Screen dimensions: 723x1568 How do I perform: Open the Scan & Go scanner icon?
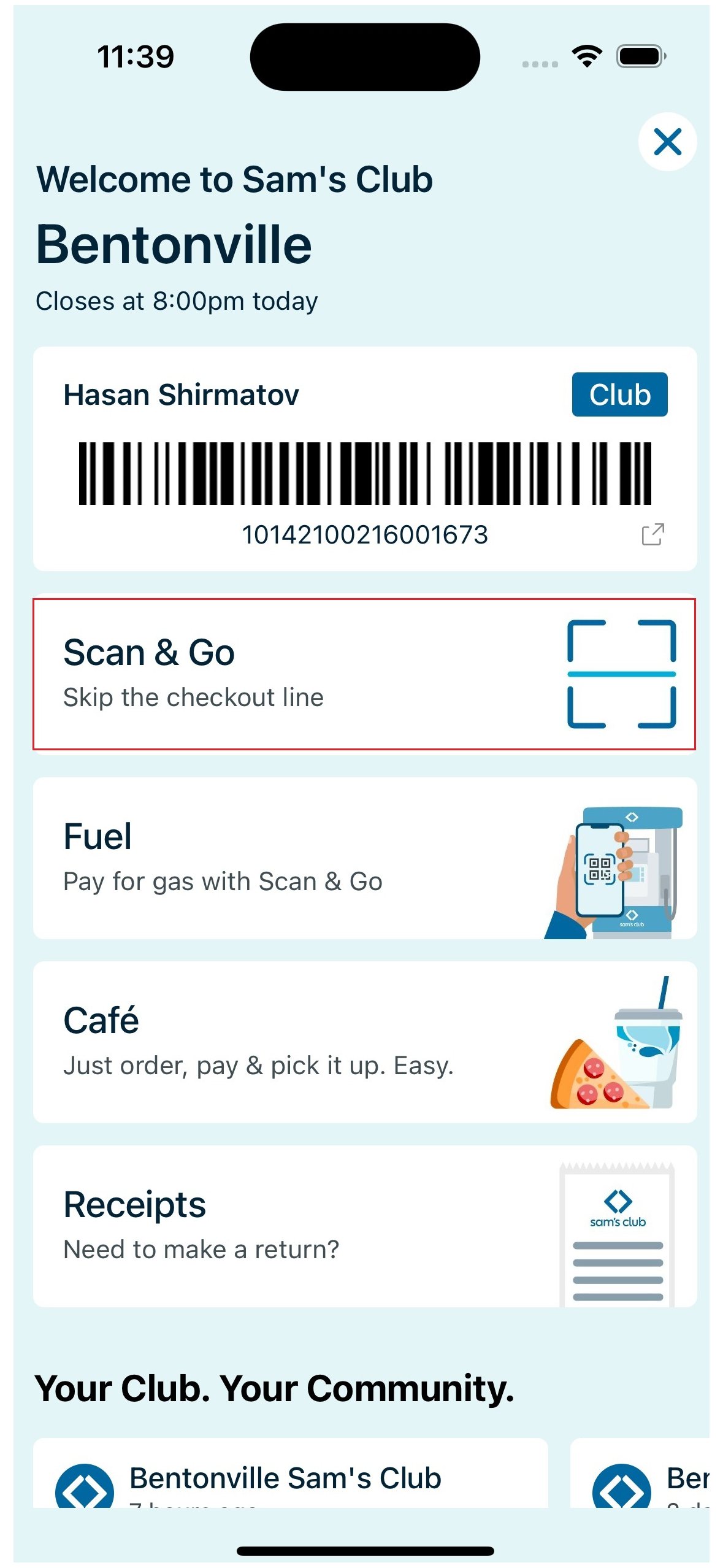coord(621,674)
